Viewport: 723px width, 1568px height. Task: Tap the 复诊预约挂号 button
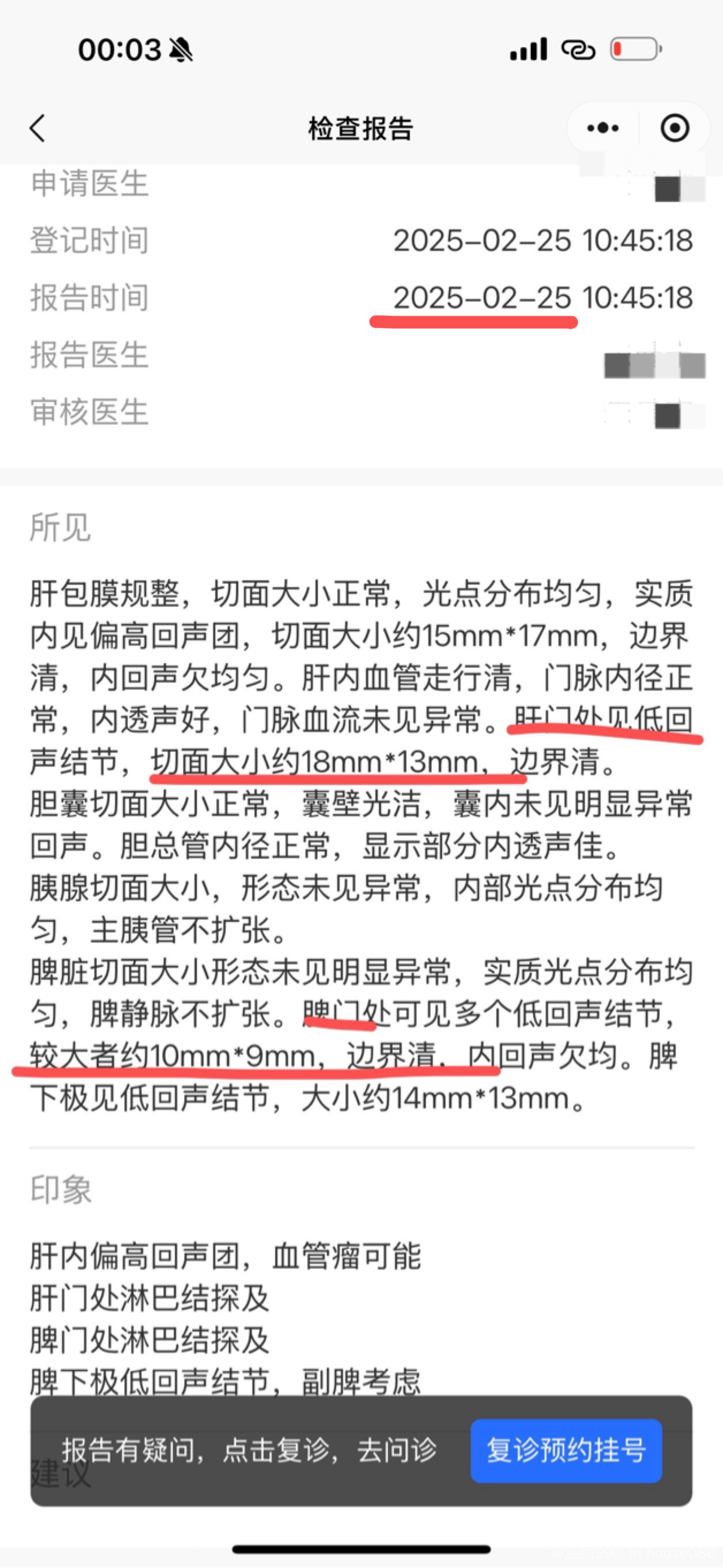(565, 1450)
